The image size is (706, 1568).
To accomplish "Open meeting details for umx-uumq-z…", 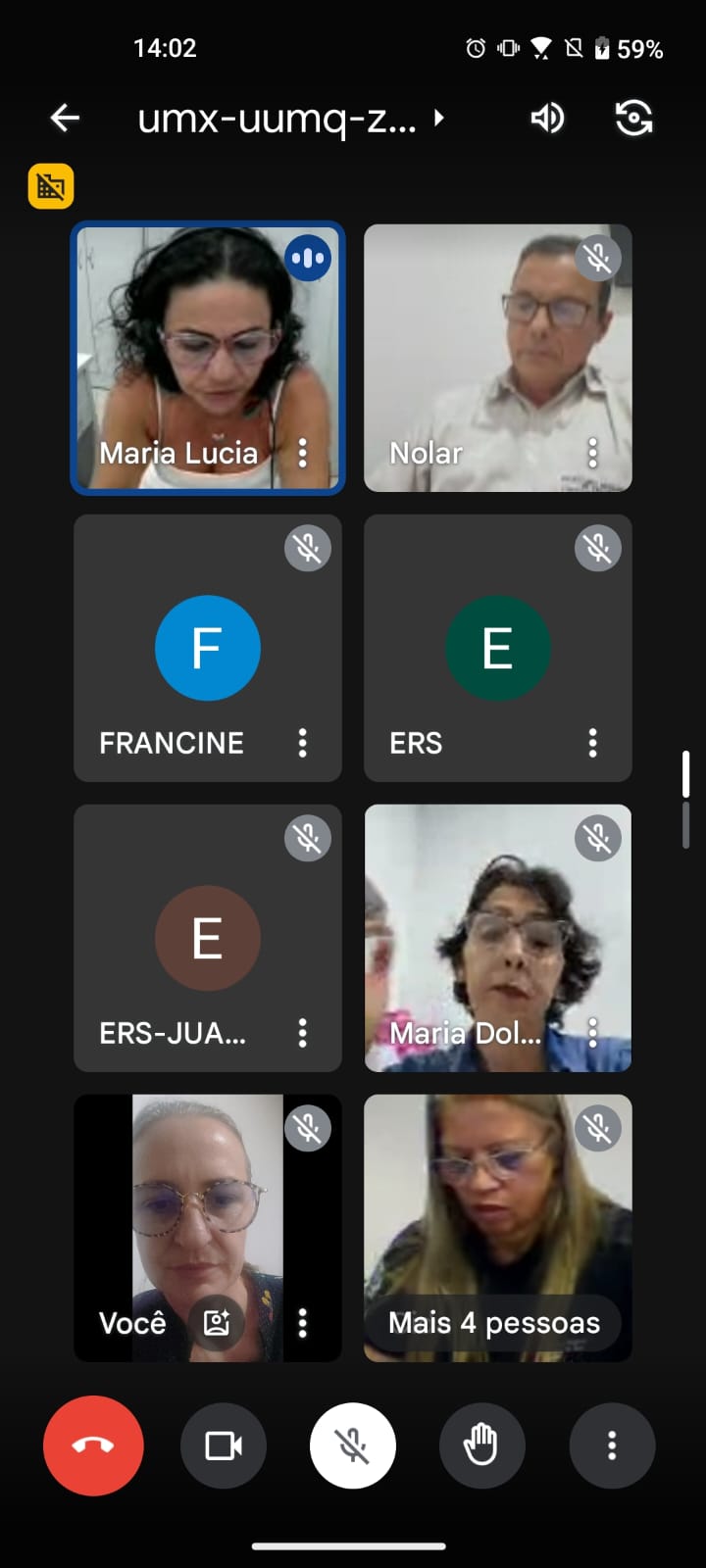I will (291, 119).
